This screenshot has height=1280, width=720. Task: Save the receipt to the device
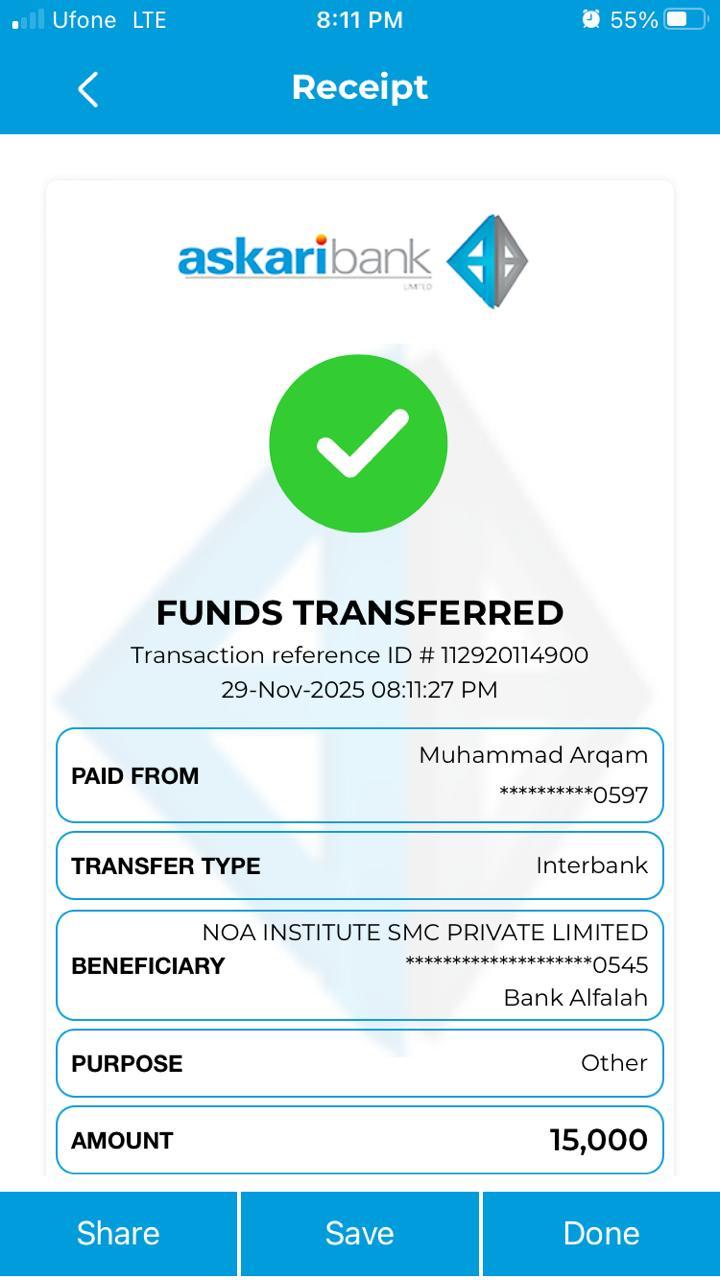point(359,1233)
